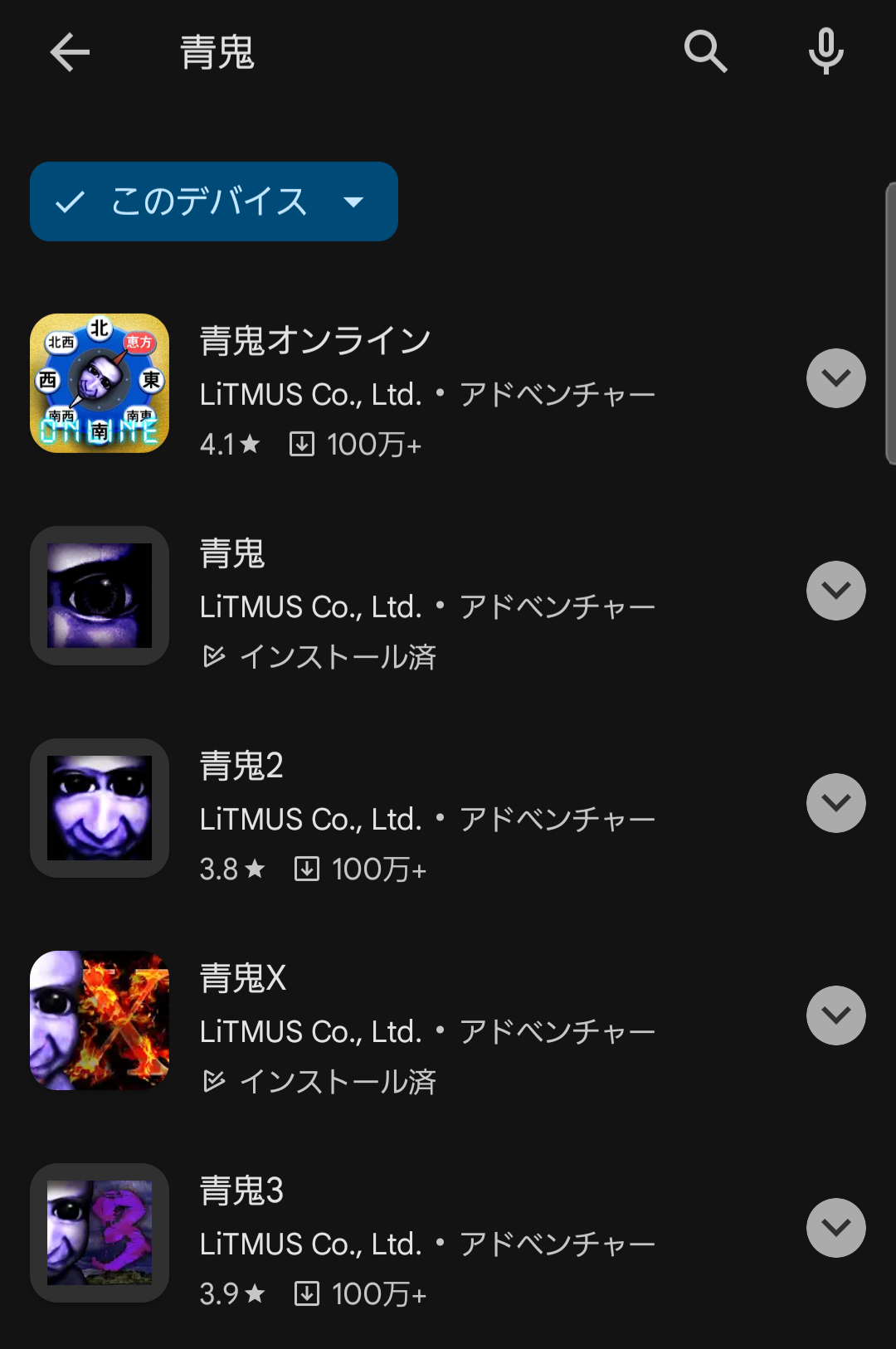The image size is (896, 1349).
Task: Expand the chevron beside 青鬼
Action: coord(835,591)
